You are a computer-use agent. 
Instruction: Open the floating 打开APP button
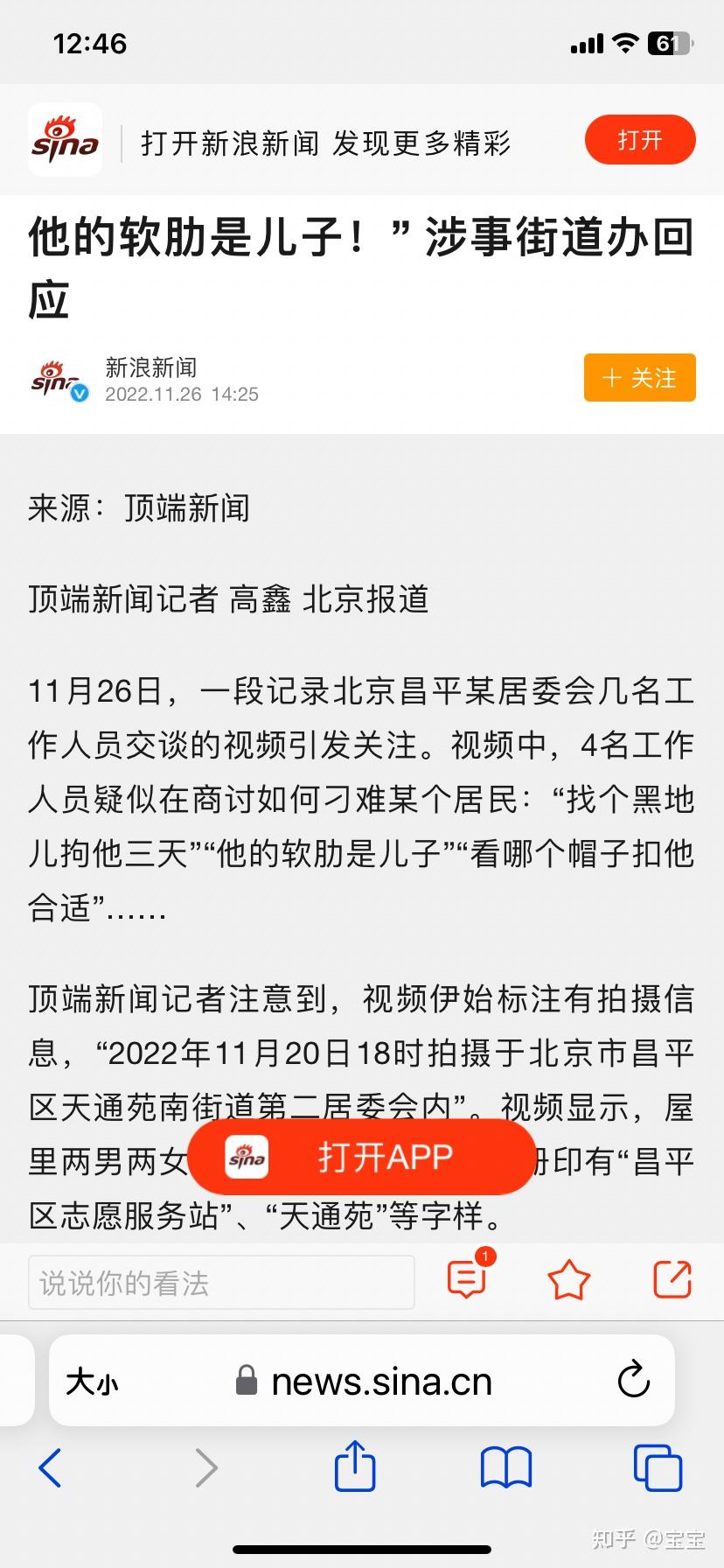coord(361,1157)
